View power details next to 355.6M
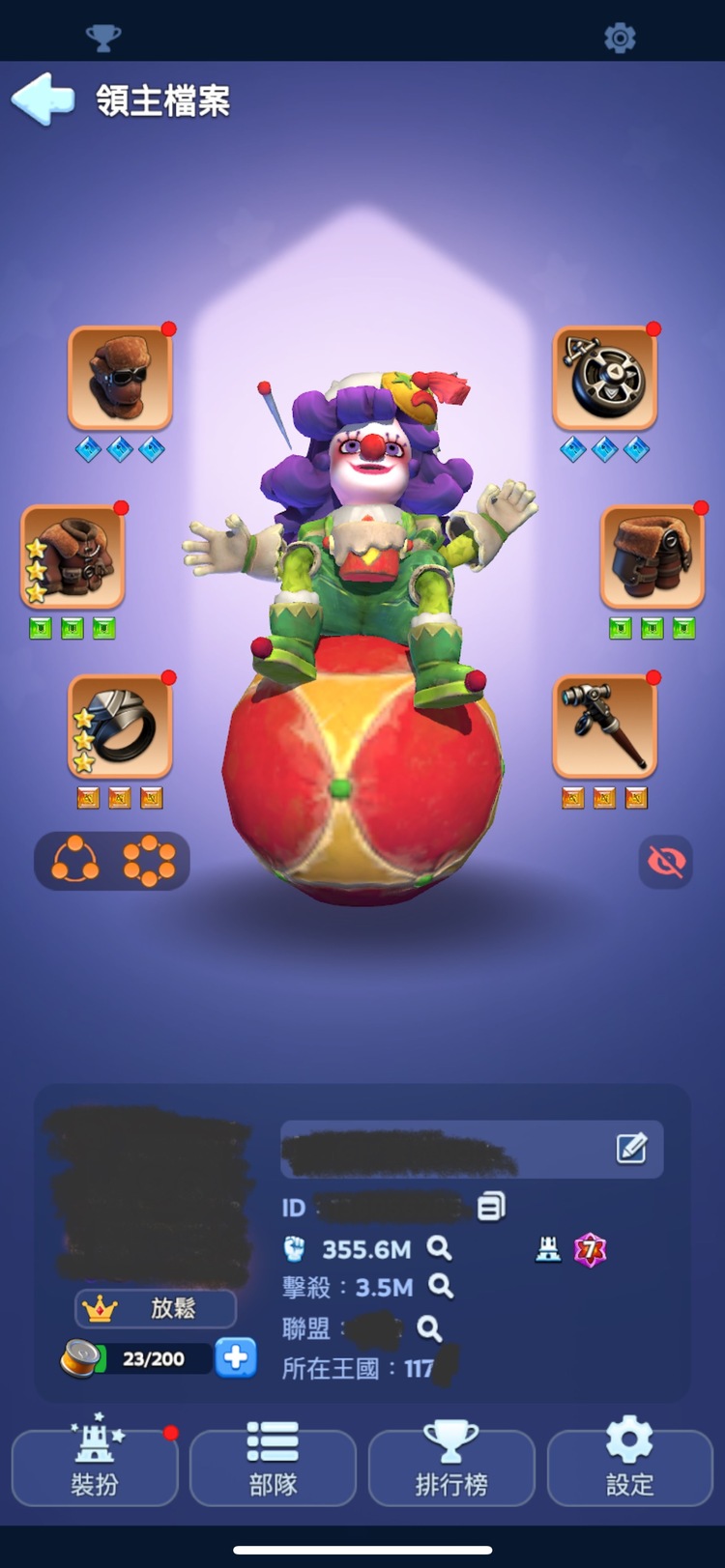 [x=440, y=1248]
